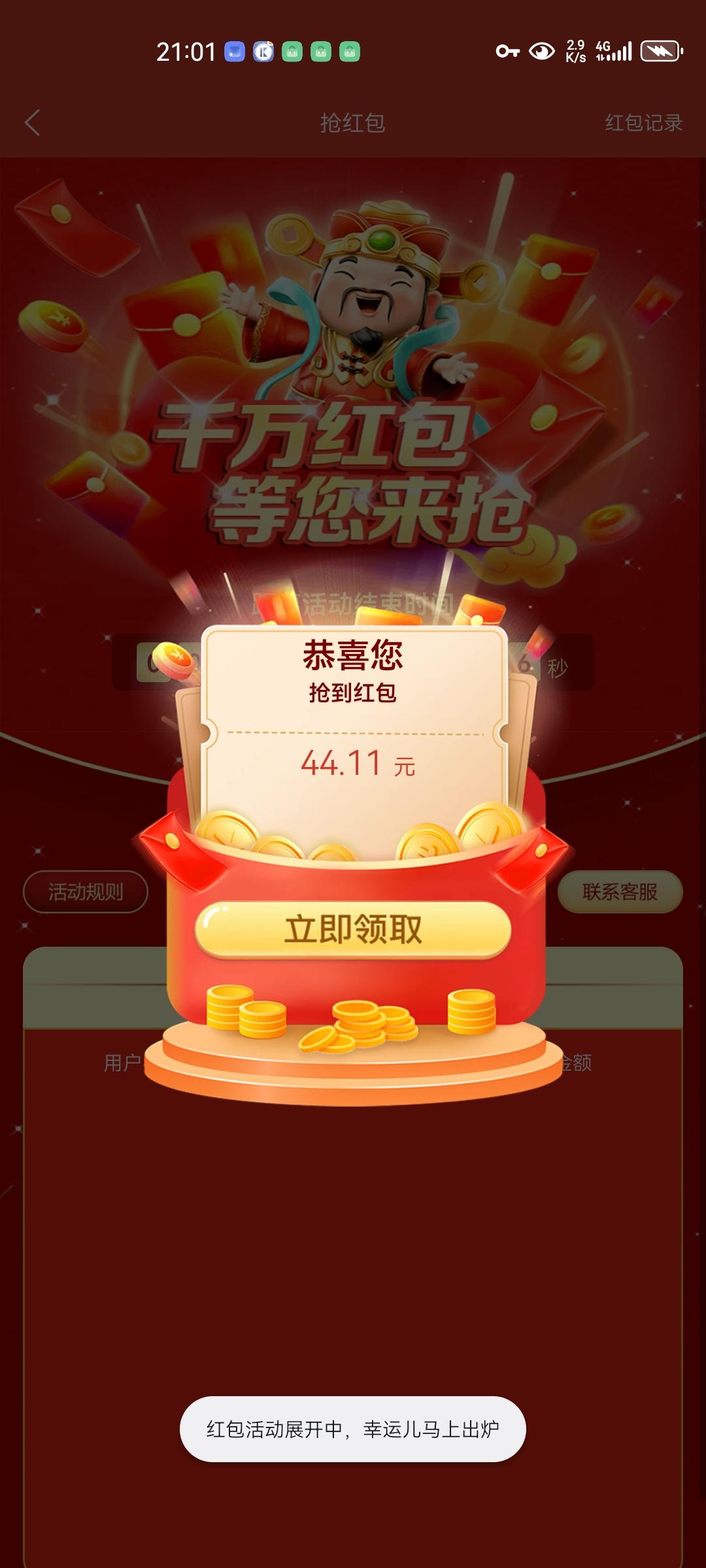The image size is (706, 1568).
Task: Open 红包记录 records
Action: pyautogui.click(x=643, y=123)
